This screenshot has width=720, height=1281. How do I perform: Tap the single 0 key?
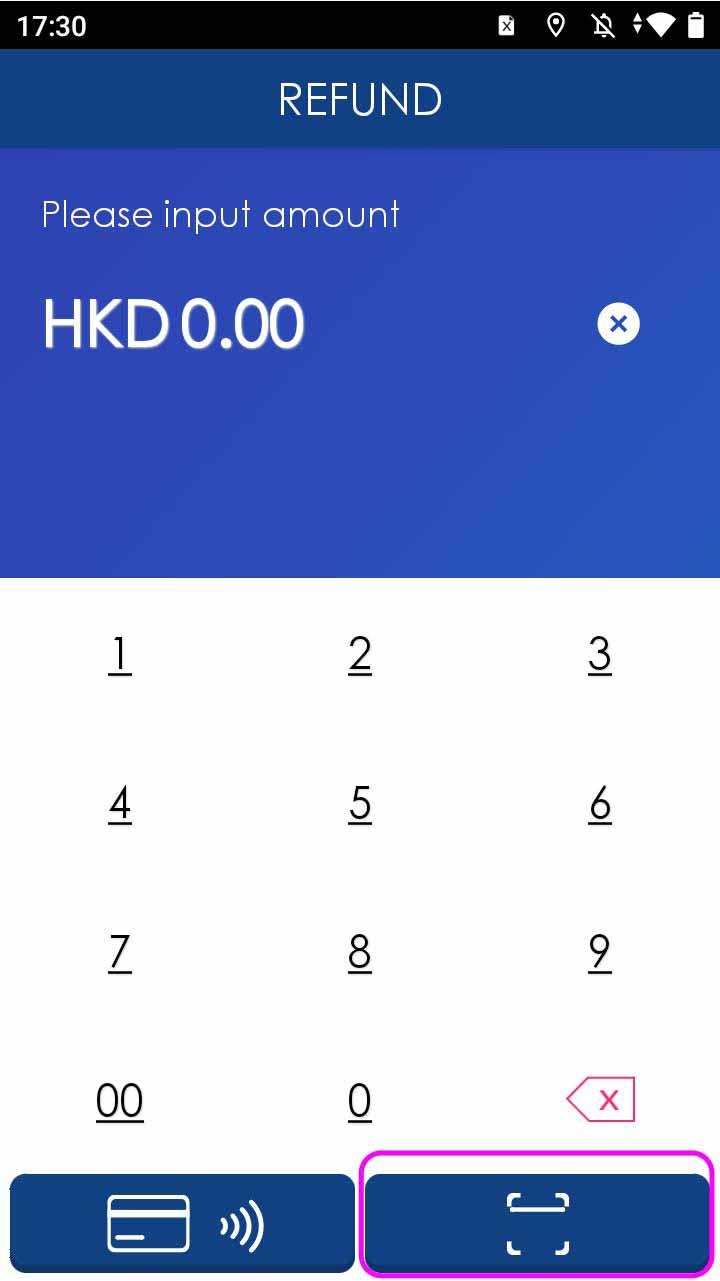(x=360, y=1100)
